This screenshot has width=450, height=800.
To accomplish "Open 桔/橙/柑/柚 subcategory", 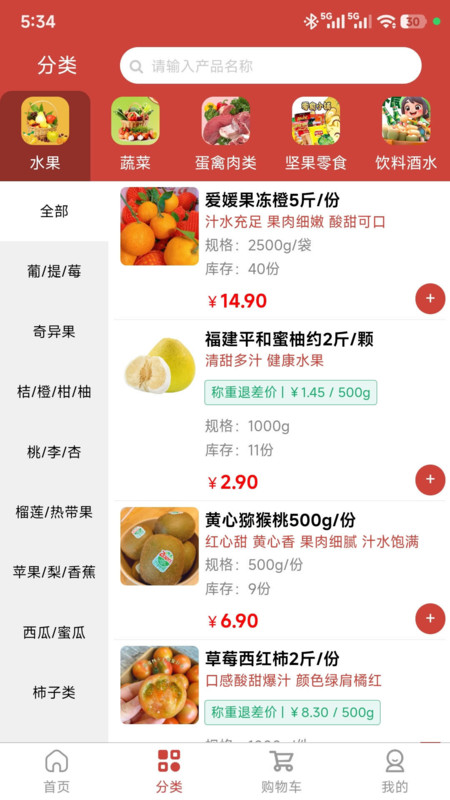I will pyautogui.click(x=54, y=392).
